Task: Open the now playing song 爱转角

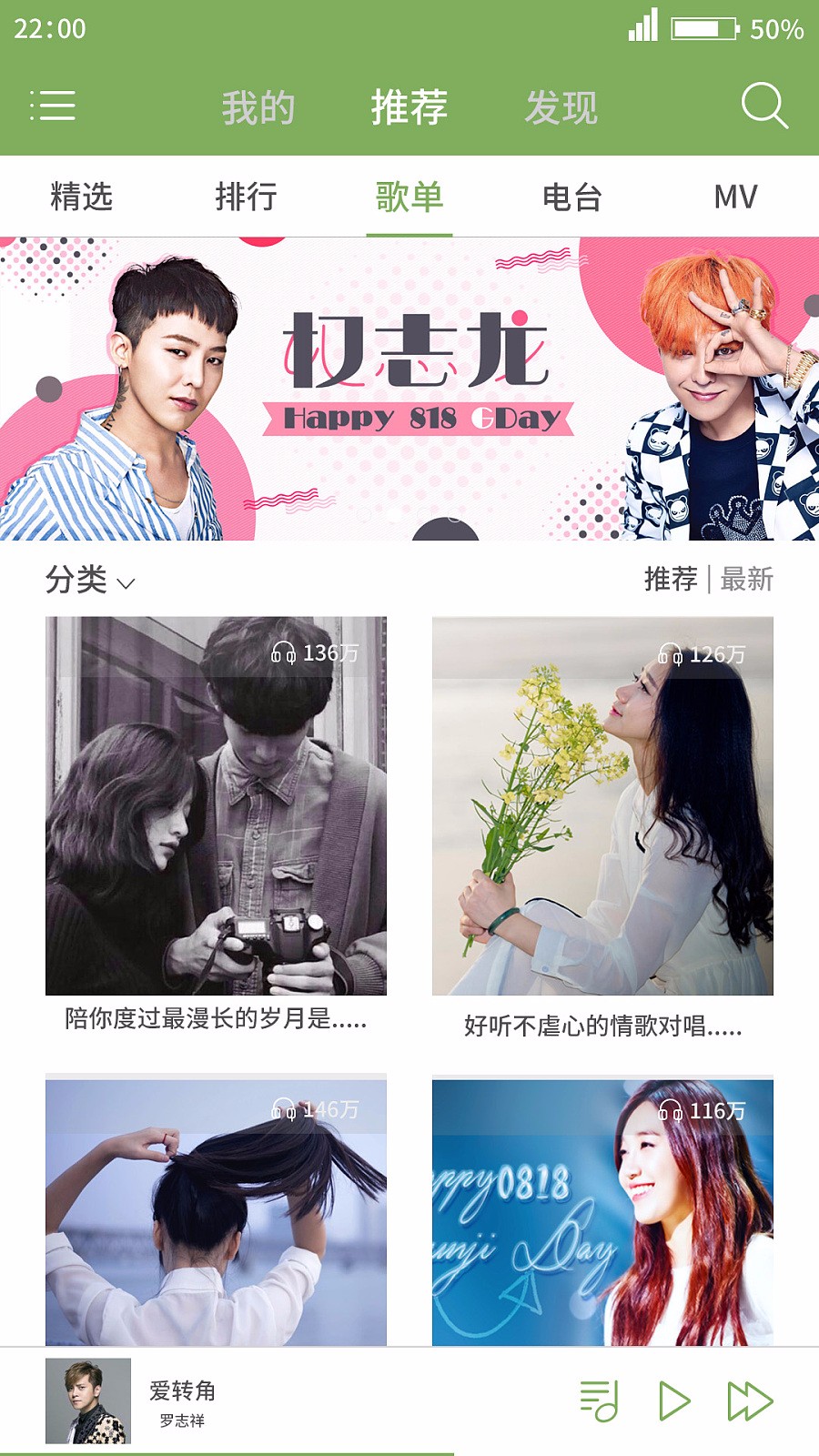Action: point(182,1401)
